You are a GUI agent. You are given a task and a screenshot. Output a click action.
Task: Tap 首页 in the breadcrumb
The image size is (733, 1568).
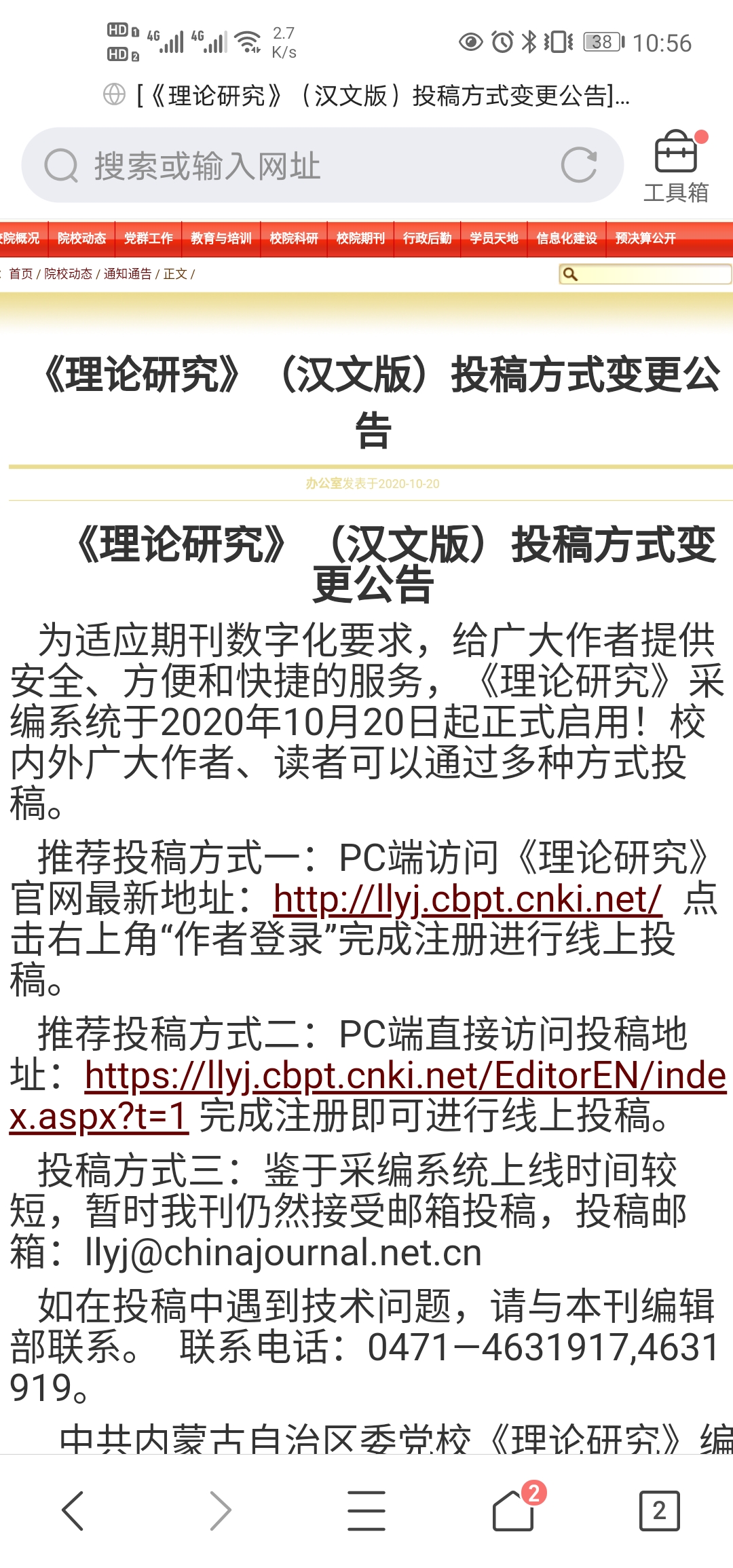pos(20,274)
